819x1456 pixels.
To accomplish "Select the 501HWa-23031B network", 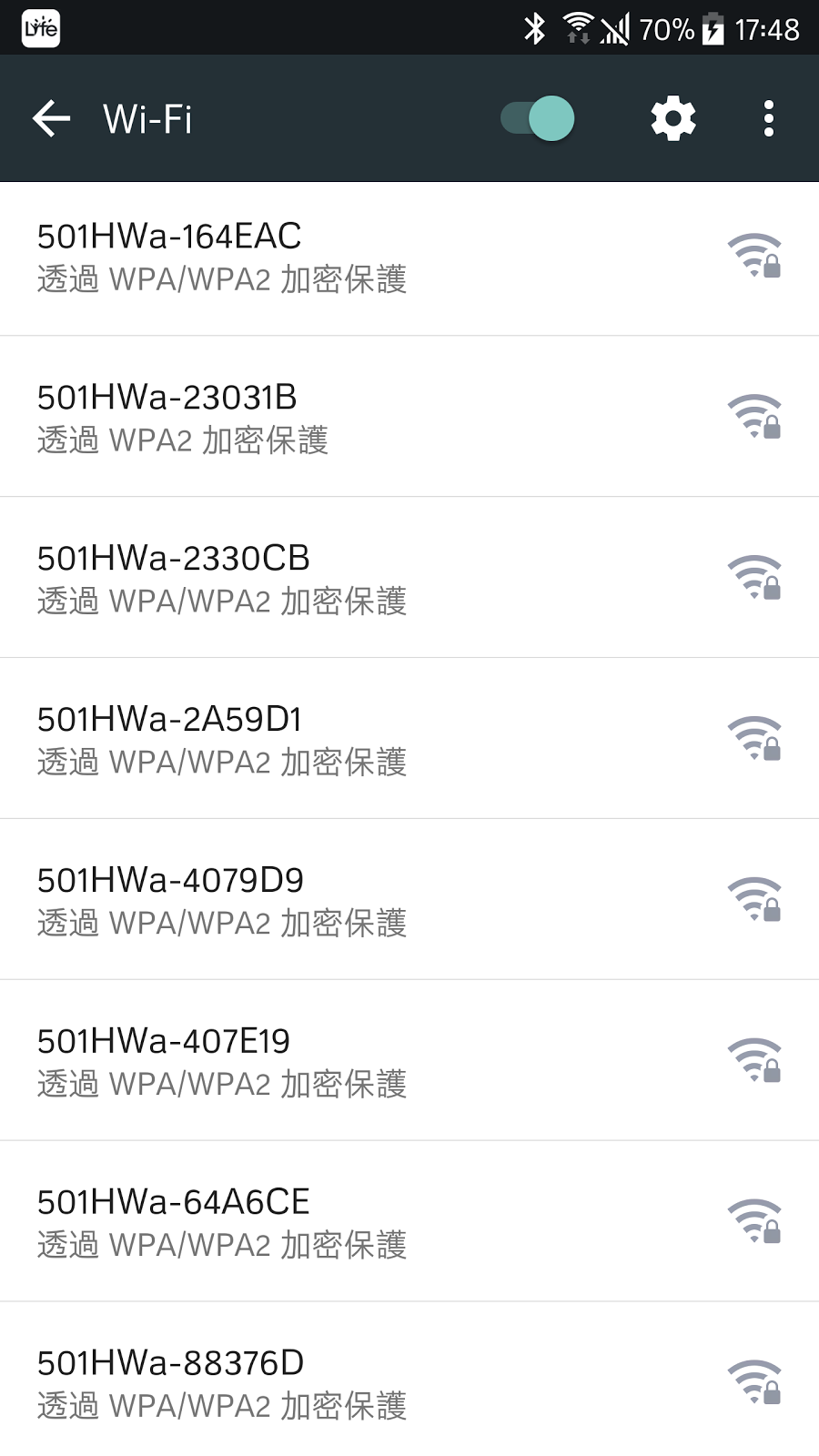I will pos(409,418).
